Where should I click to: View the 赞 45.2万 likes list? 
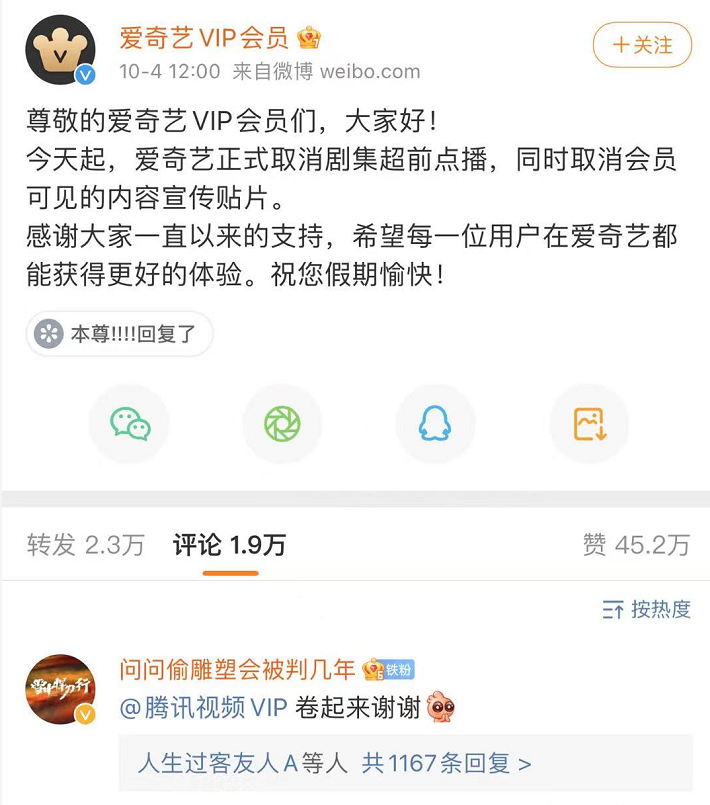(x=636, y=545)
